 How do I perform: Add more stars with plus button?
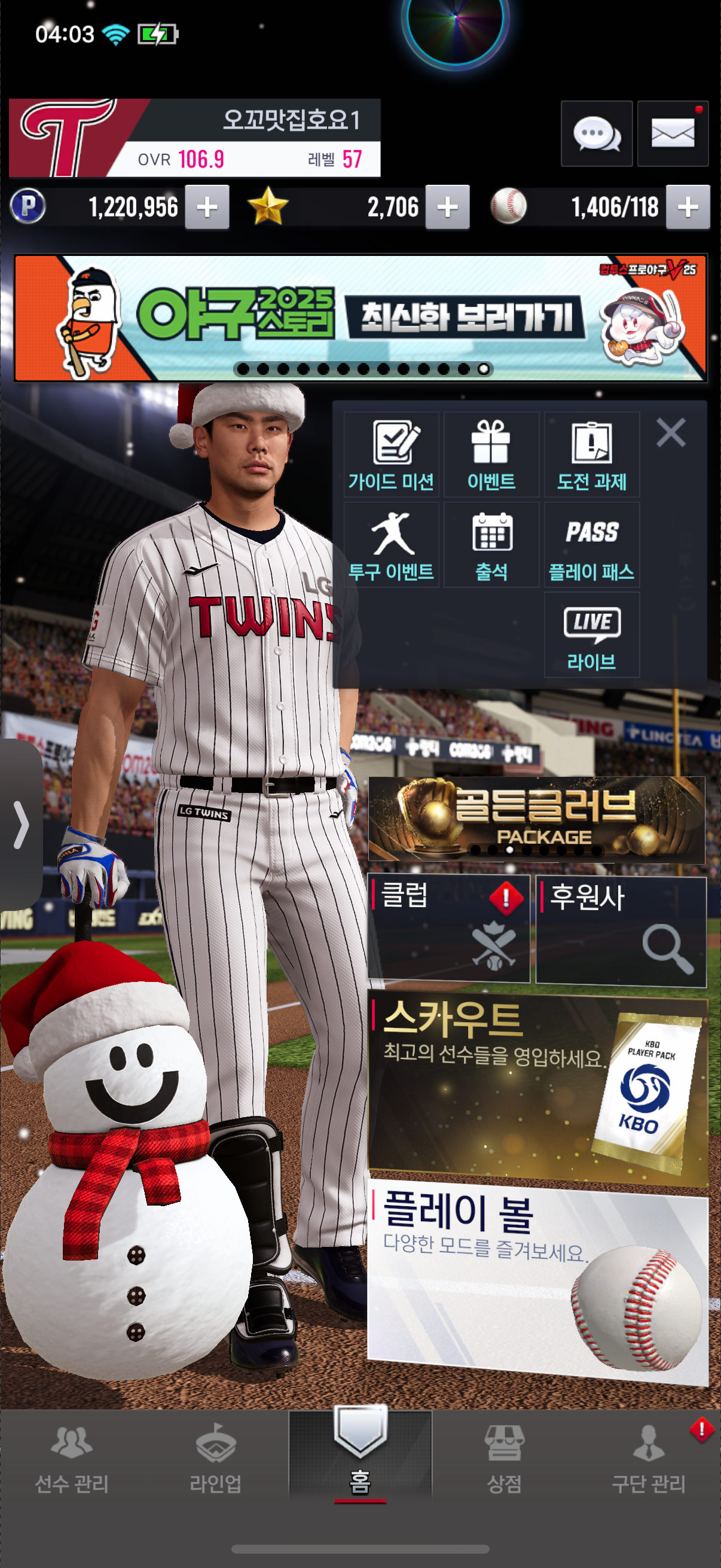click(447, 208)
